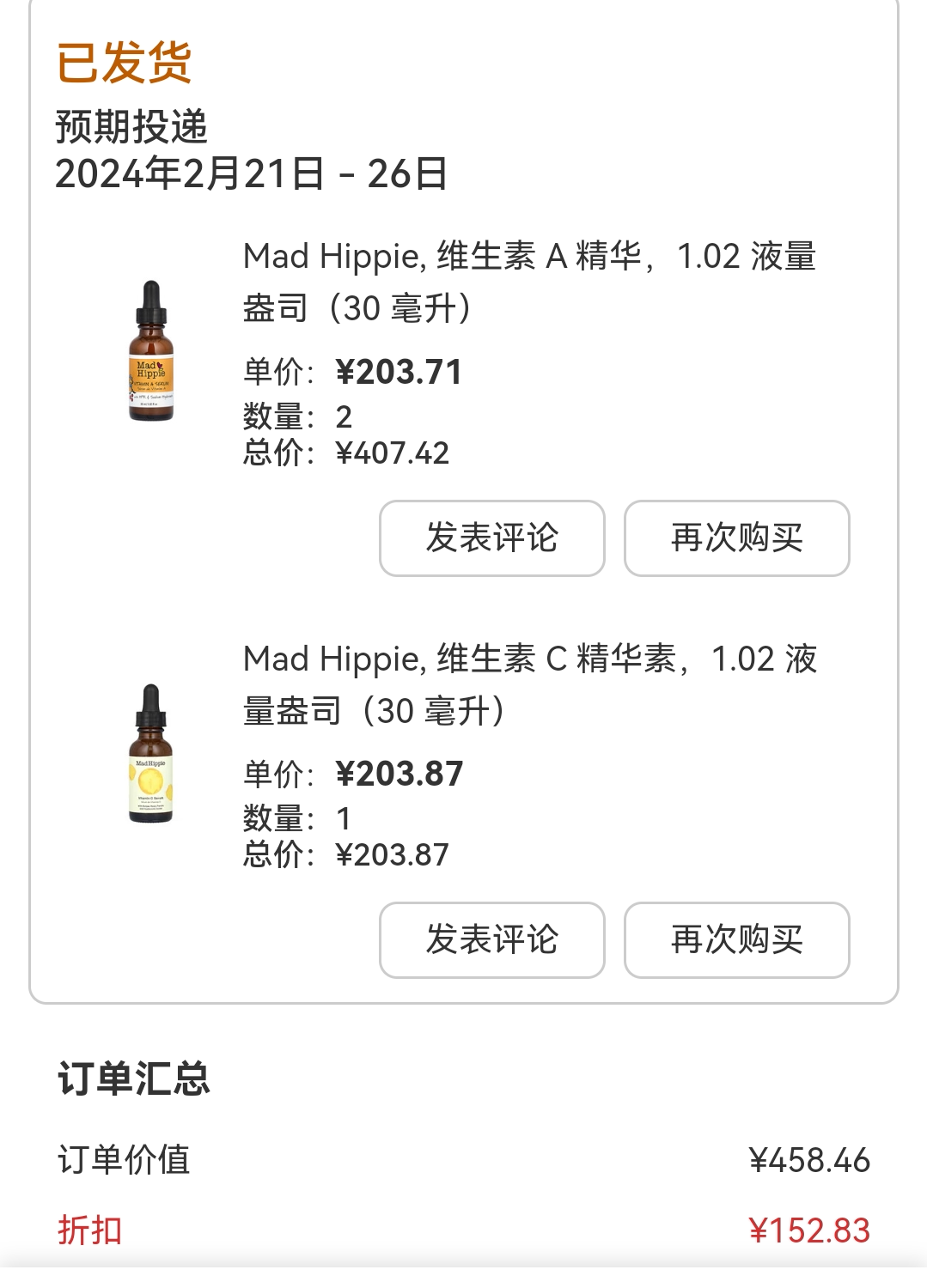Open the Vitamin A serum product image
The image size is (927, 1288).
[151, 351]
